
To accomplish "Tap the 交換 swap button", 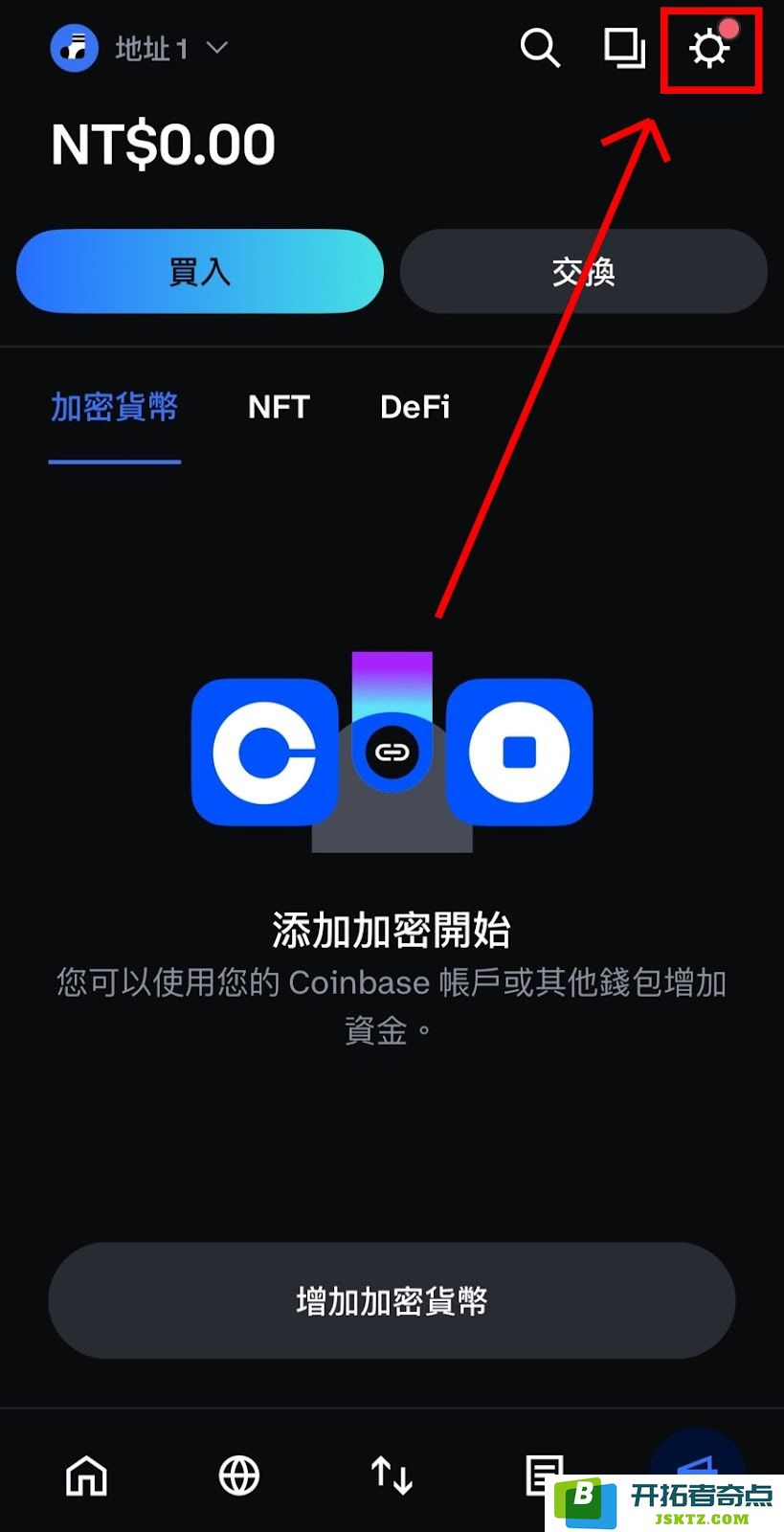I will tap(583, 272).
